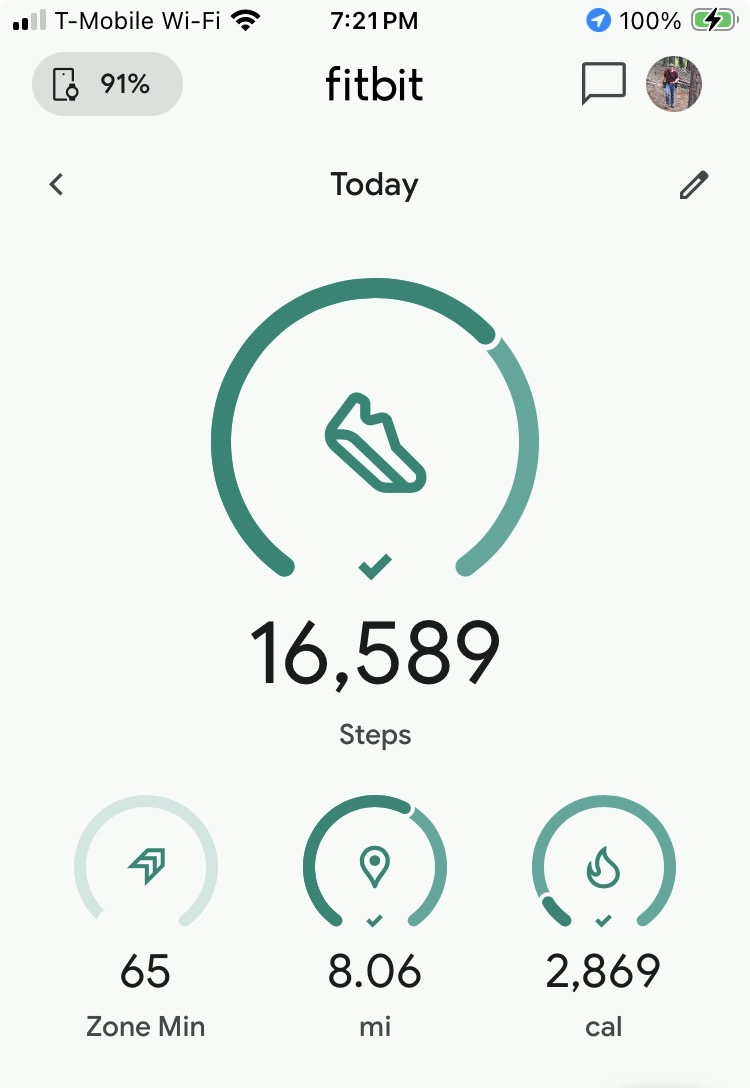This screenshot has height=1088, width=750.
Task: Go back to the previous day
Action: (x=57, y=185)
